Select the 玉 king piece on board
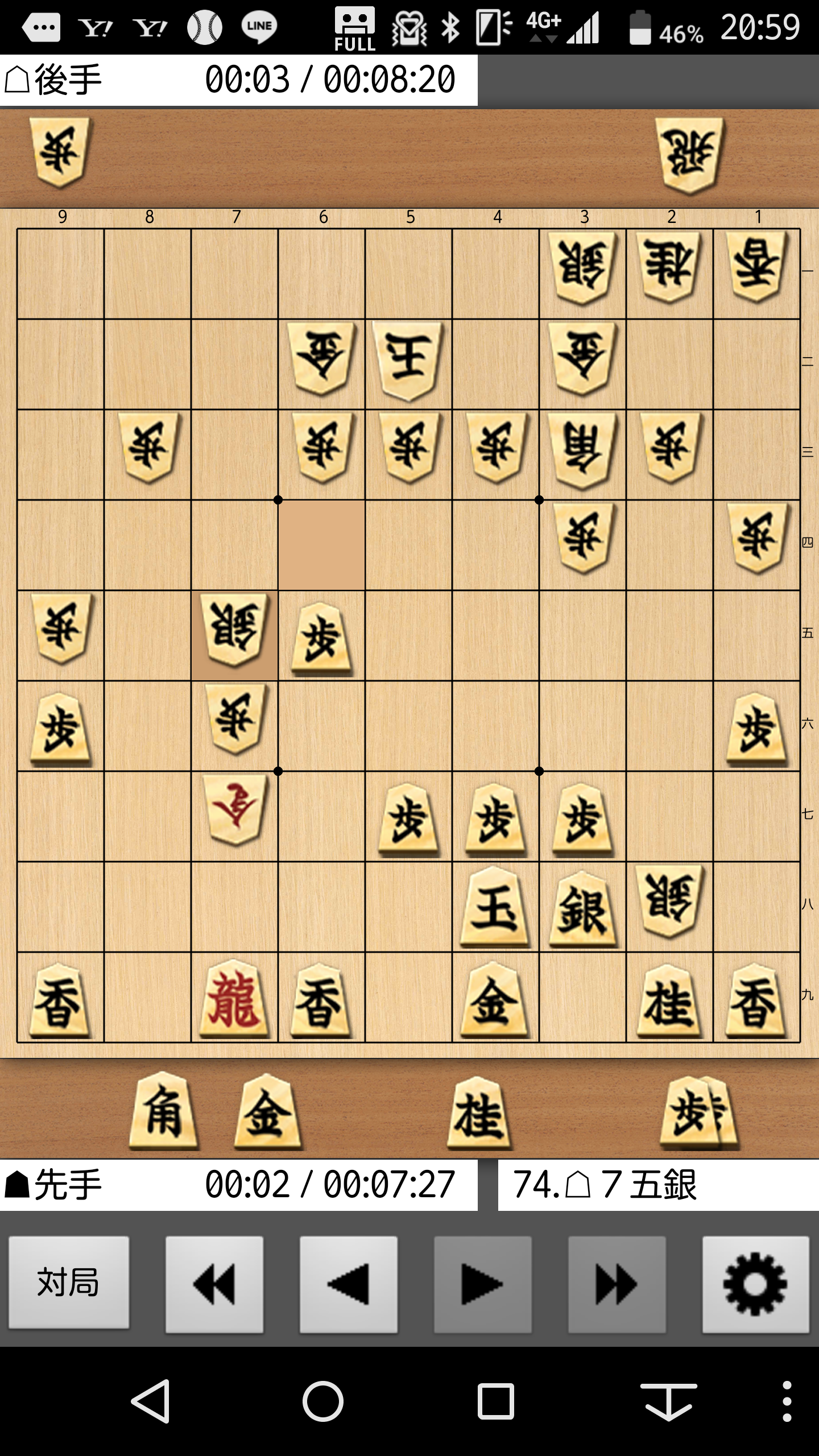The width and height of the screenshot is (819, 1456). click(x=495, y=909)
